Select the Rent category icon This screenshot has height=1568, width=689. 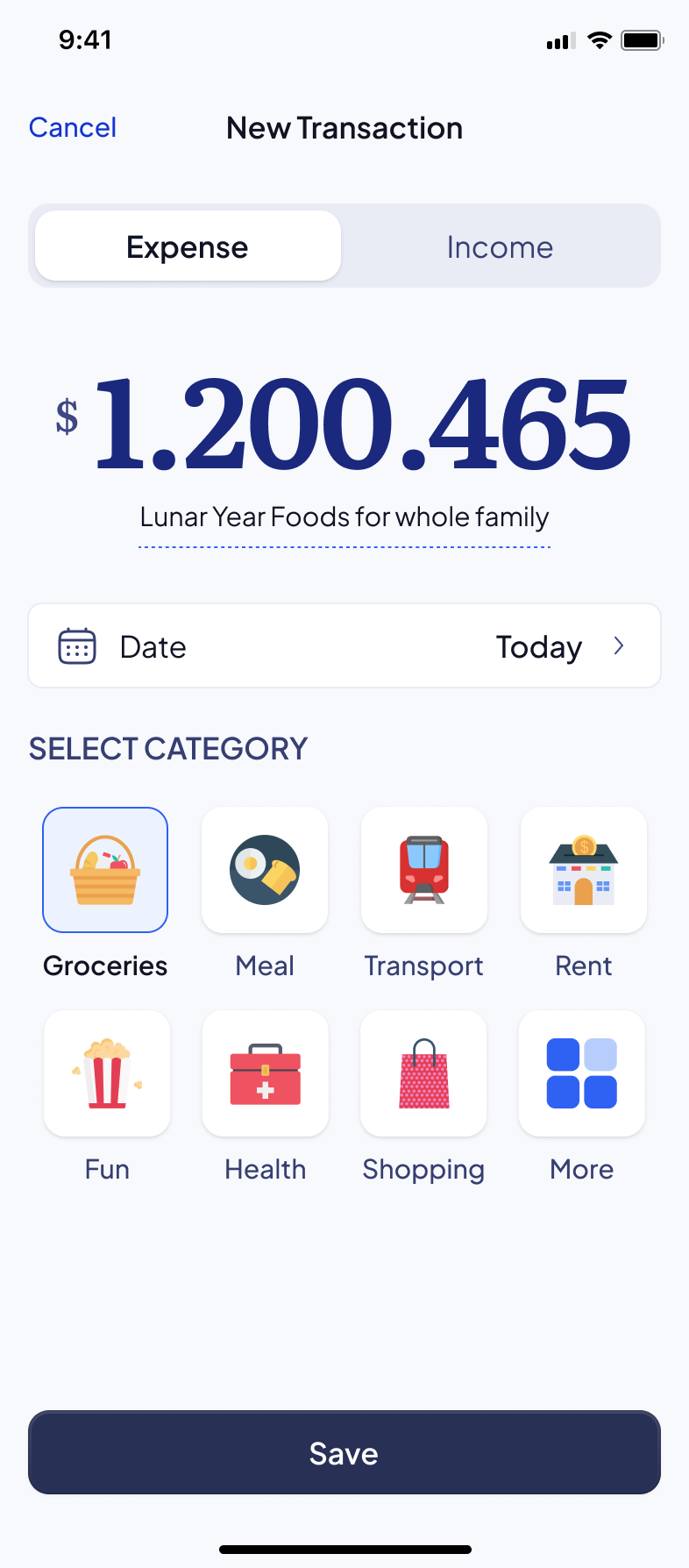[583, 869]
